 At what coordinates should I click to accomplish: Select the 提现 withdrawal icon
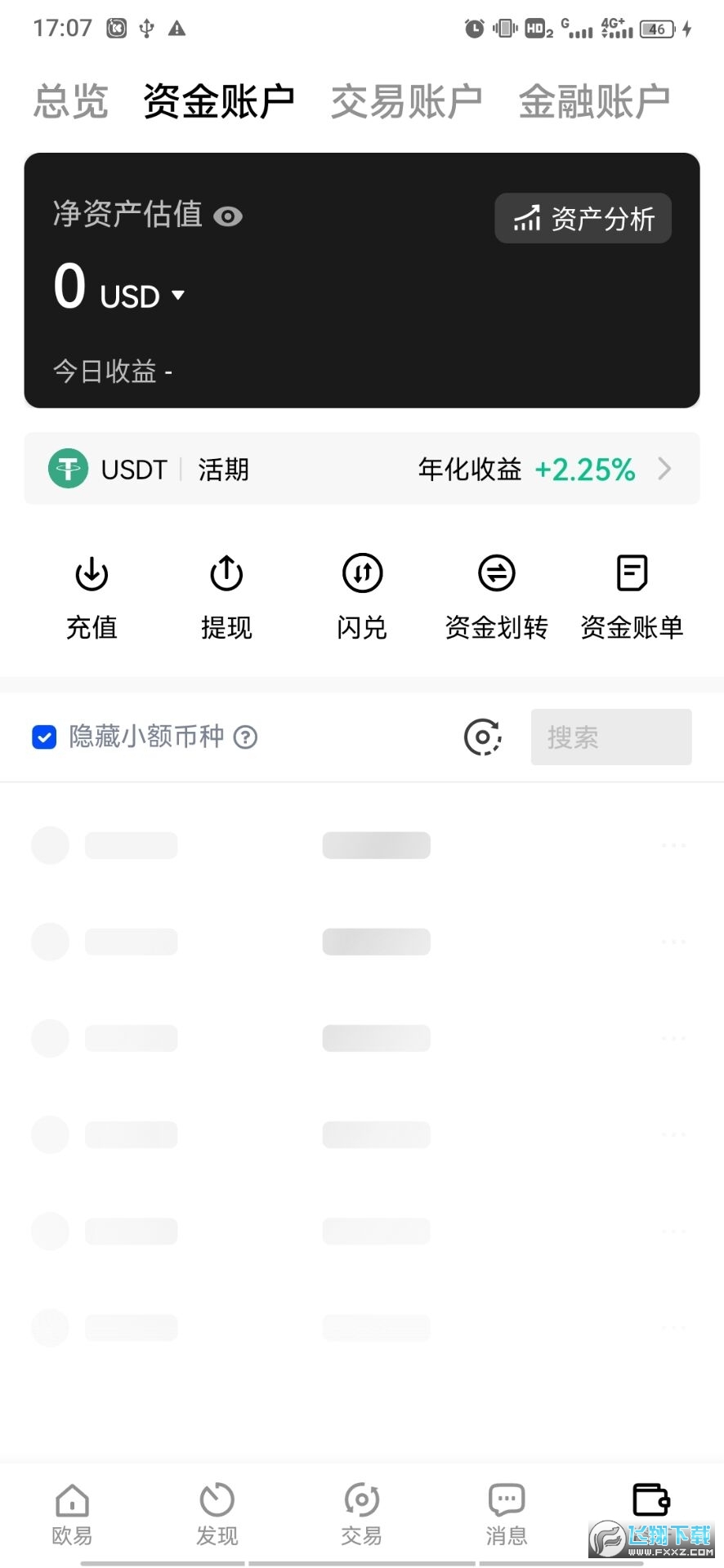pos(226,592)
